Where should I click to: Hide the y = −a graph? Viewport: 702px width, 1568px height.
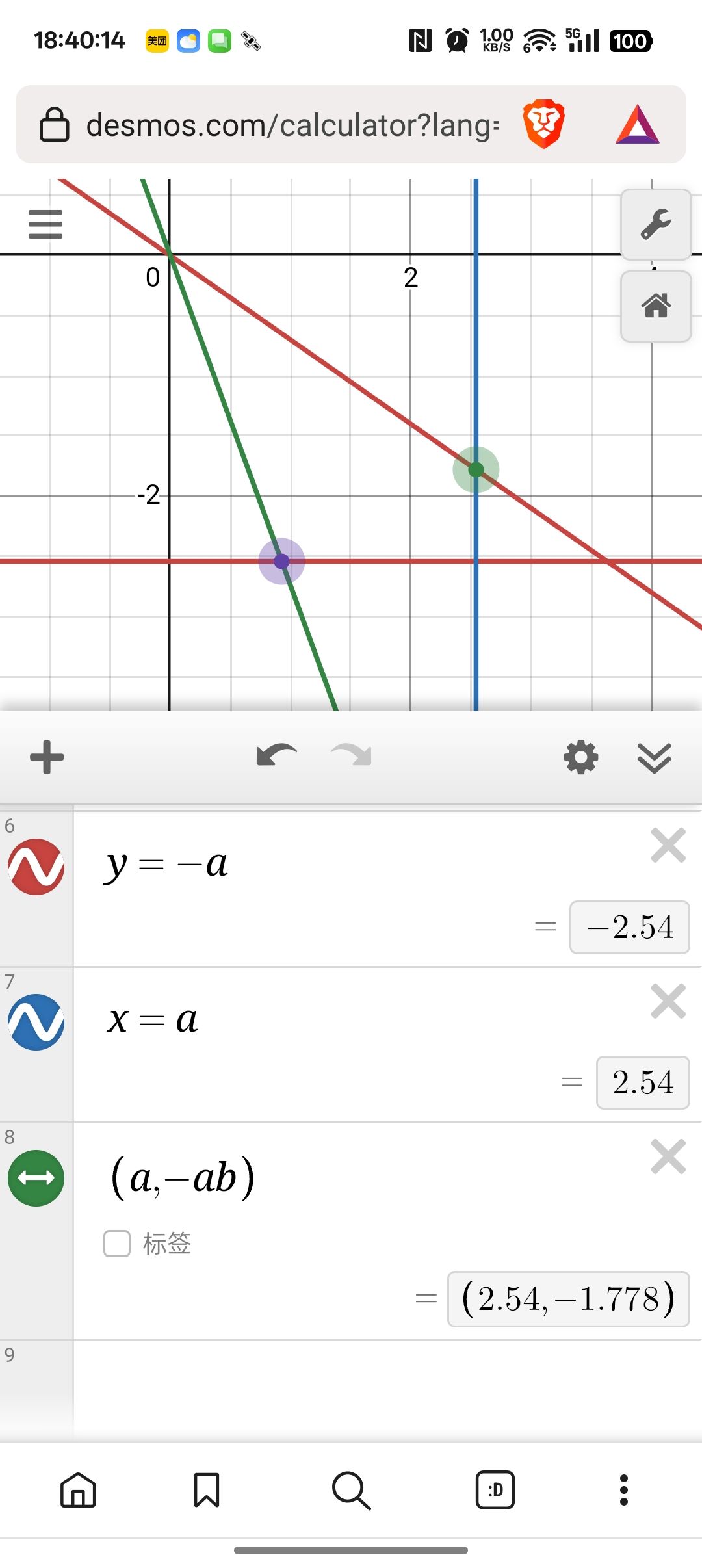point(36,867)
